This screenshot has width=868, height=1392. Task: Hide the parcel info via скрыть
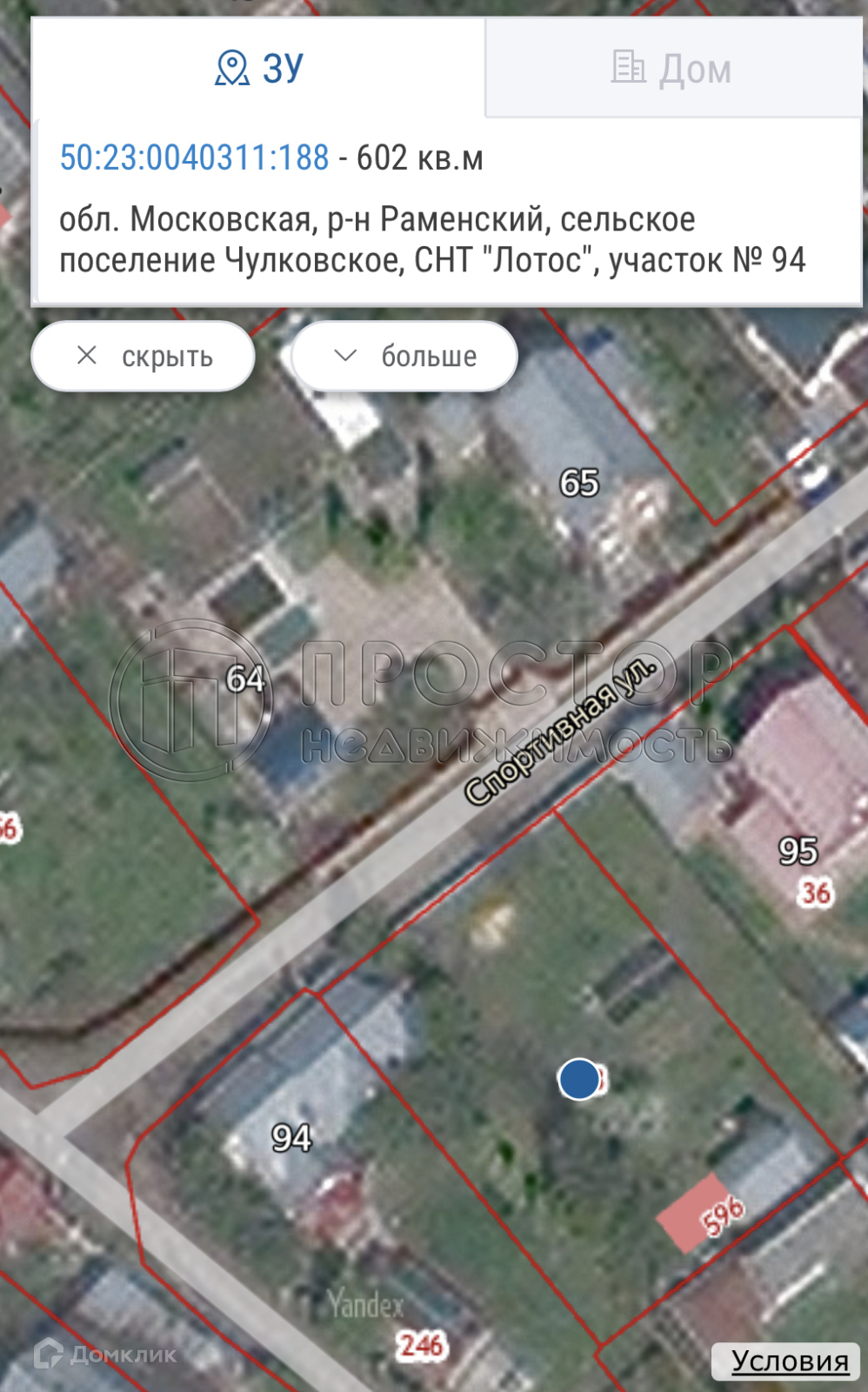(x=144, y=356)
